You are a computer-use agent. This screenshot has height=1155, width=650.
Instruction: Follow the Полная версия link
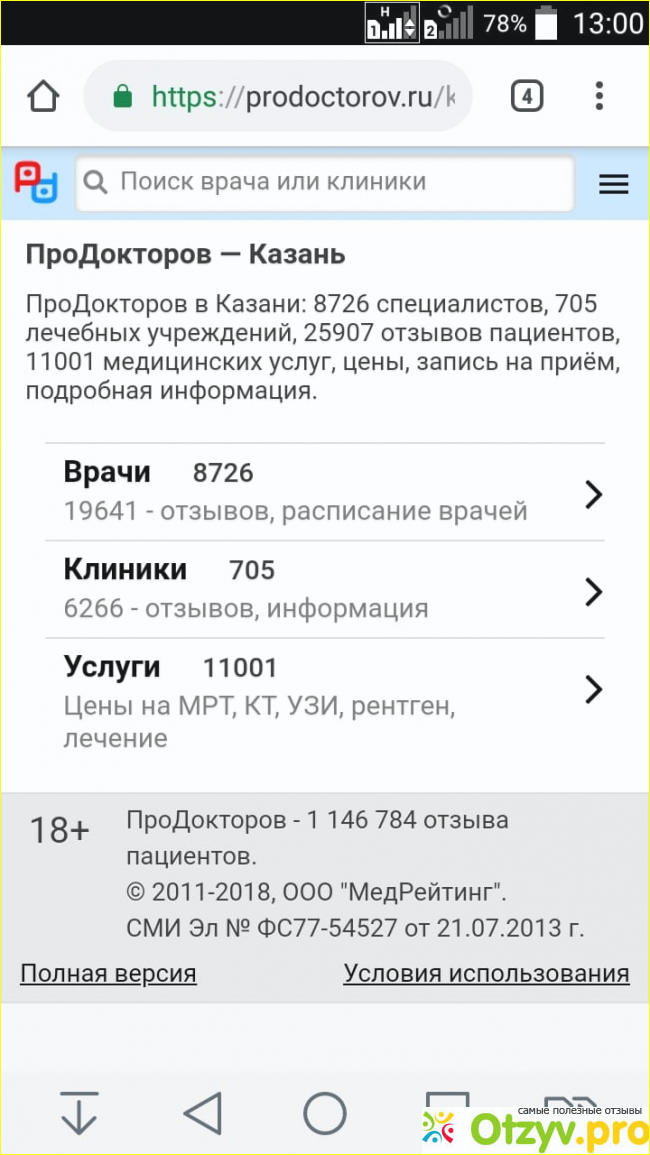(x=108, y=973)
